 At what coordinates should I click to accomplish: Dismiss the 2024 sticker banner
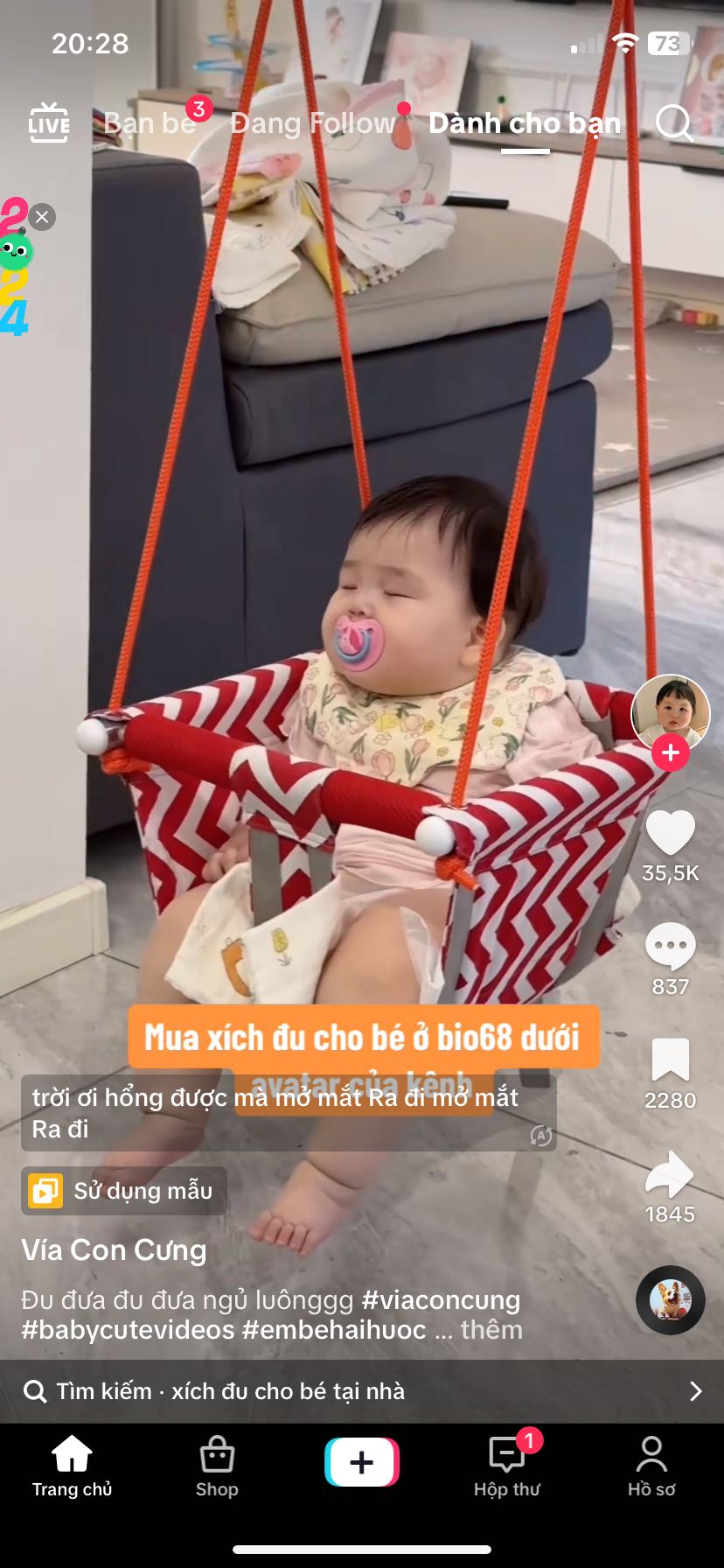tap(42, 216)
